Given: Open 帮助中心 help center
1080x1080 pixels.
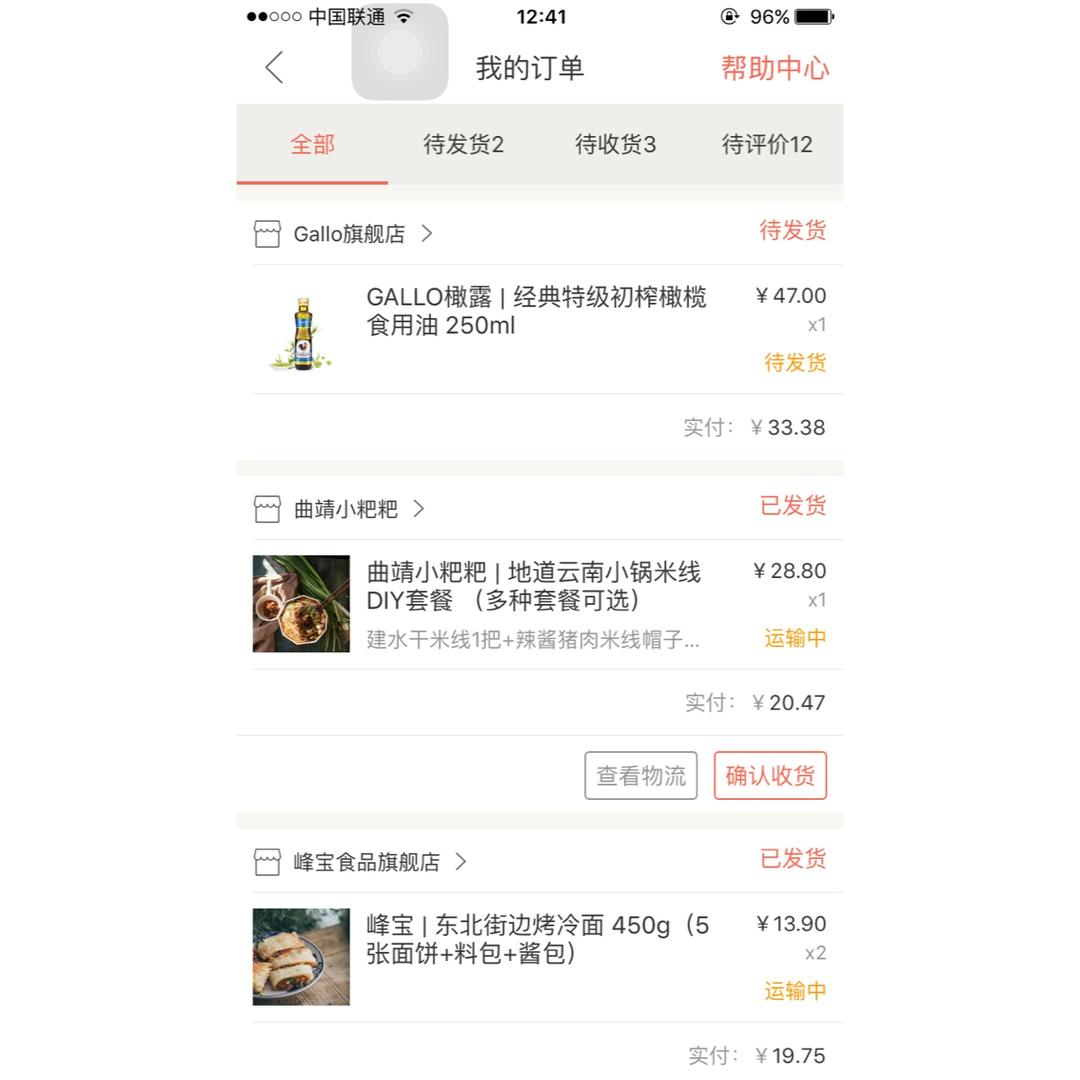Looking at the screenshot, I should [774, 68].
